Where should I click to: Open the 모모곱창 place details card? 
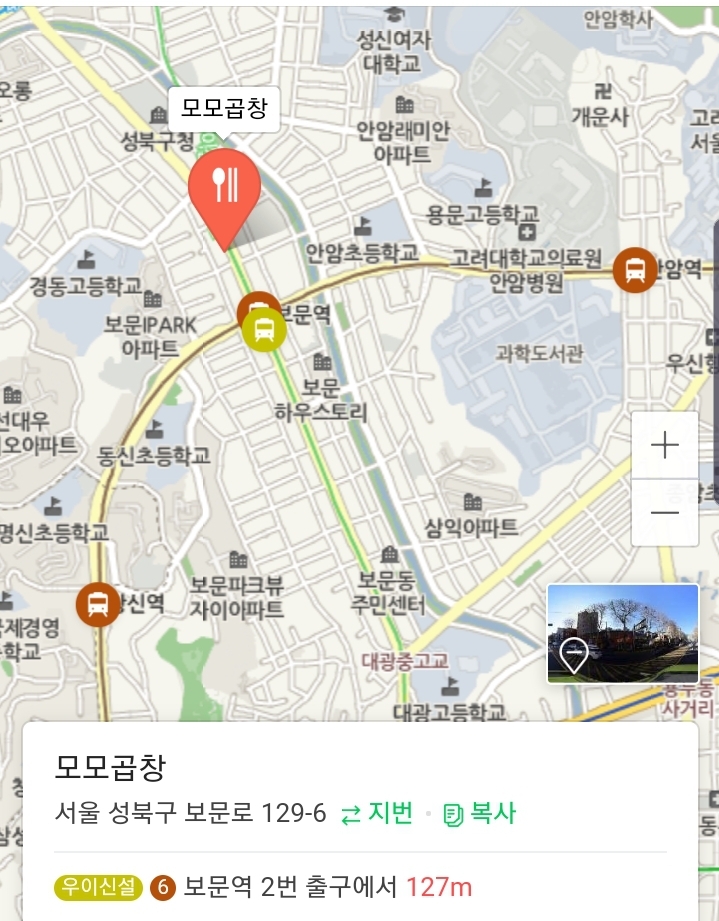point(110,767)
